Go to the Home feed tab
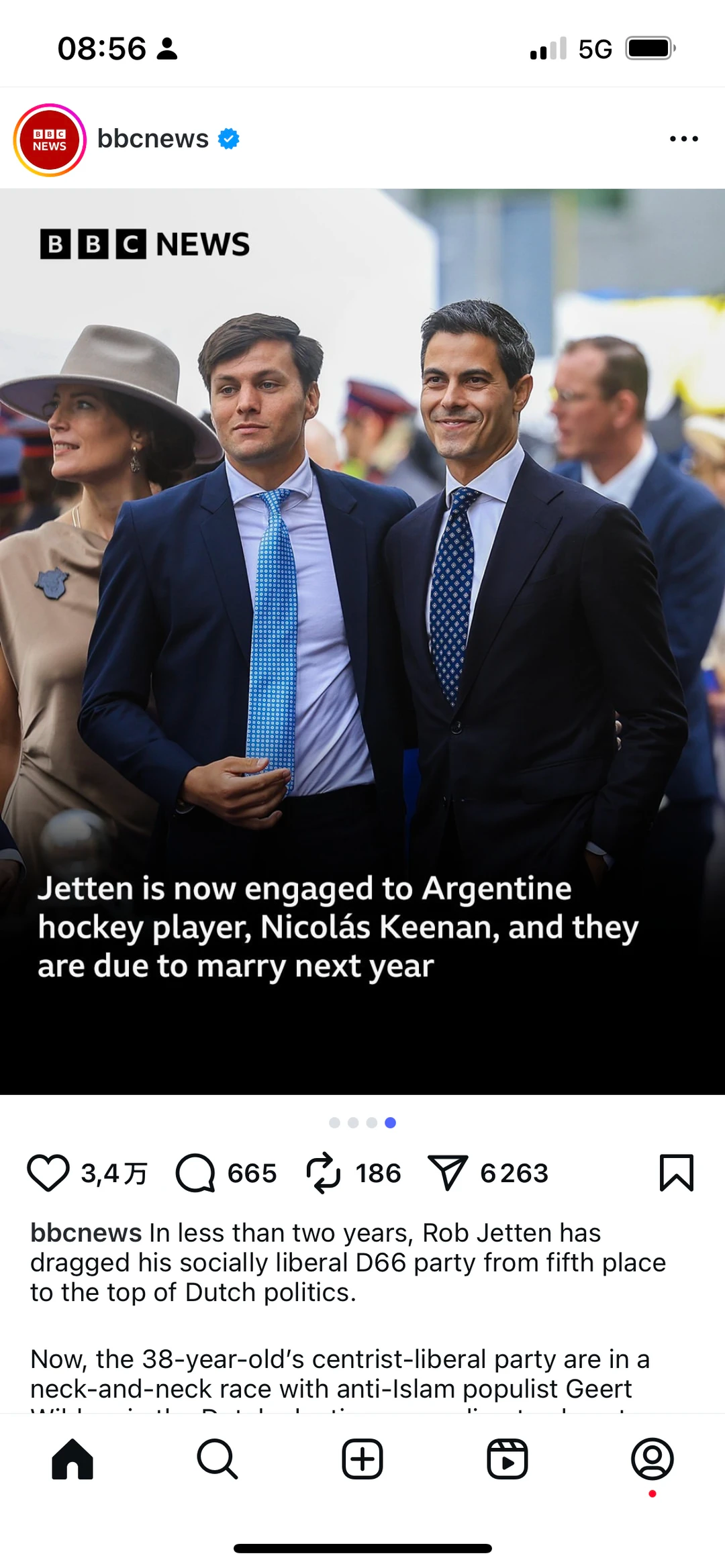 (72, 1459)
